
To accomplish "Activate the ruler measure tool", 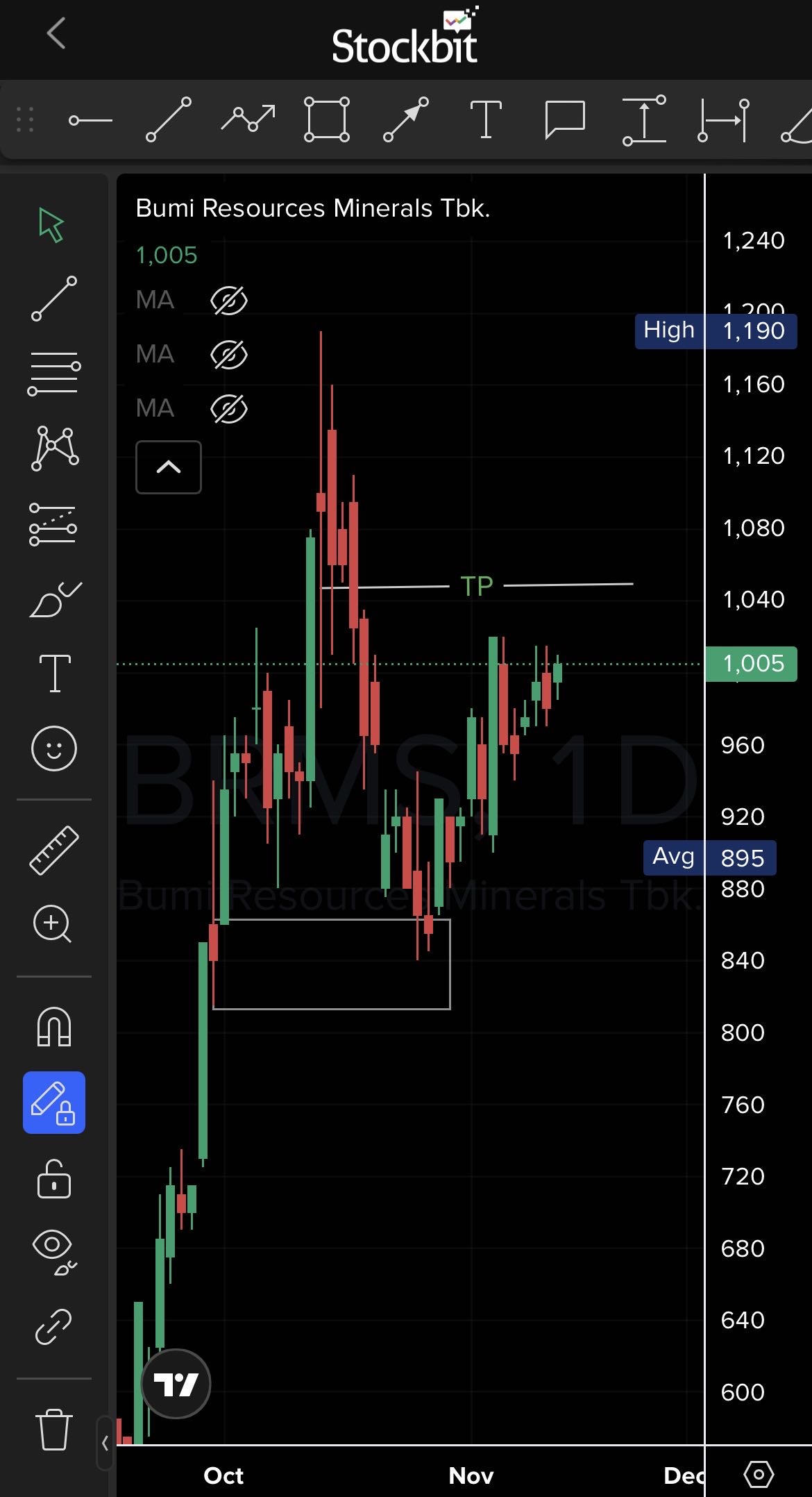I will [x=54, y=850].
